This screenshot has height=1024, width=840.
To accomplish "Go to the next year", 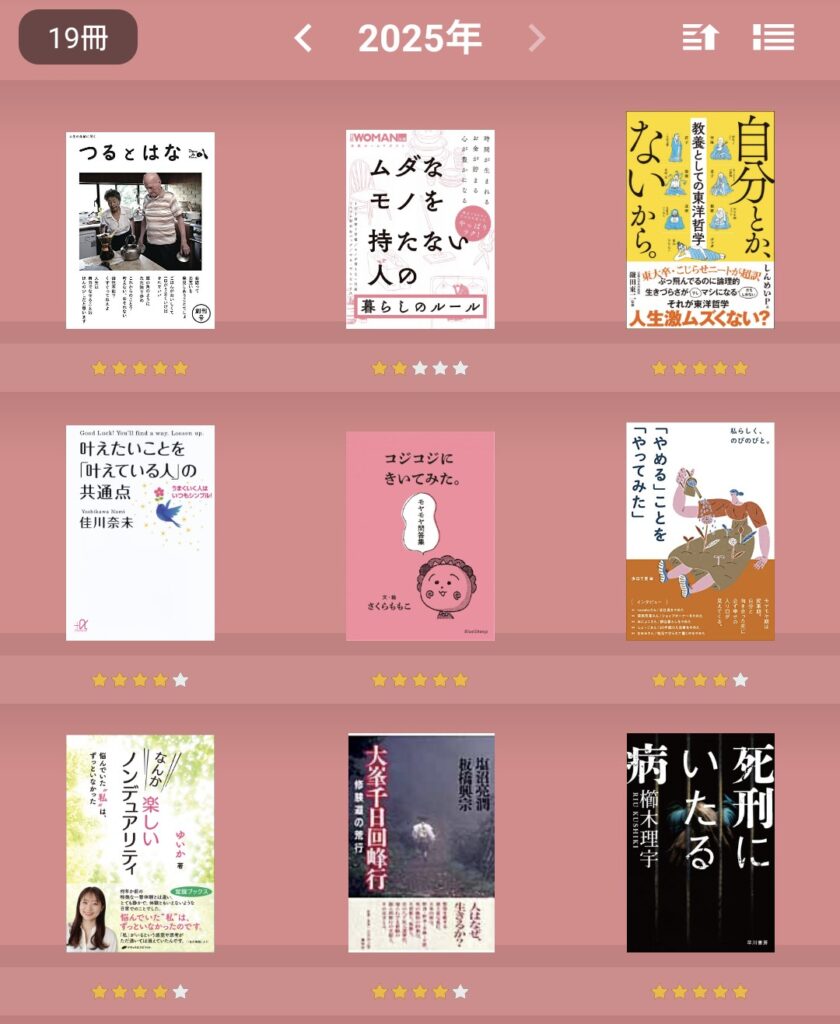I will (x=537, y=39).
